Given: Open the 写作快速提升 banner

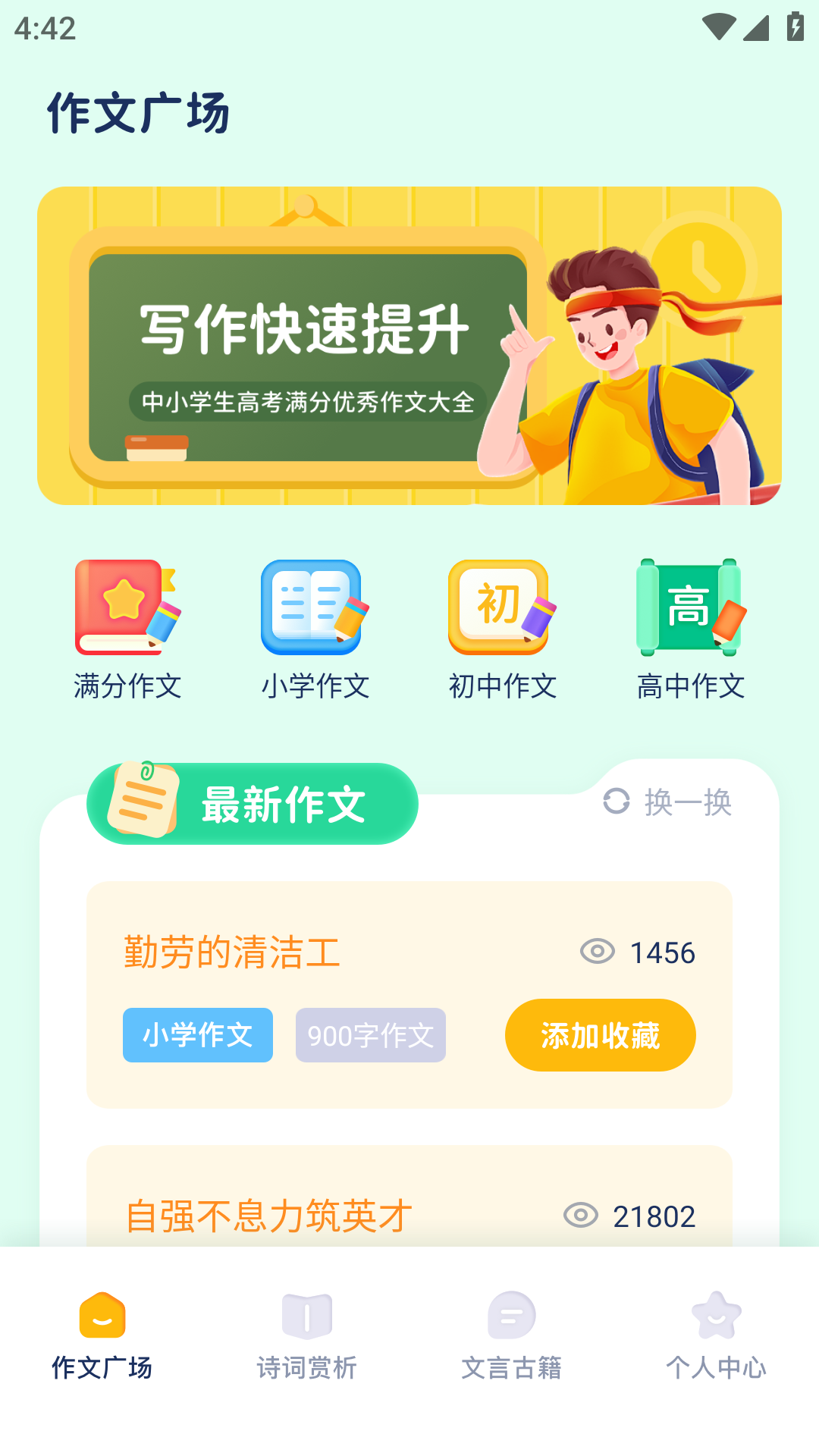Looking at the screenshot, I should pos(409,346).
